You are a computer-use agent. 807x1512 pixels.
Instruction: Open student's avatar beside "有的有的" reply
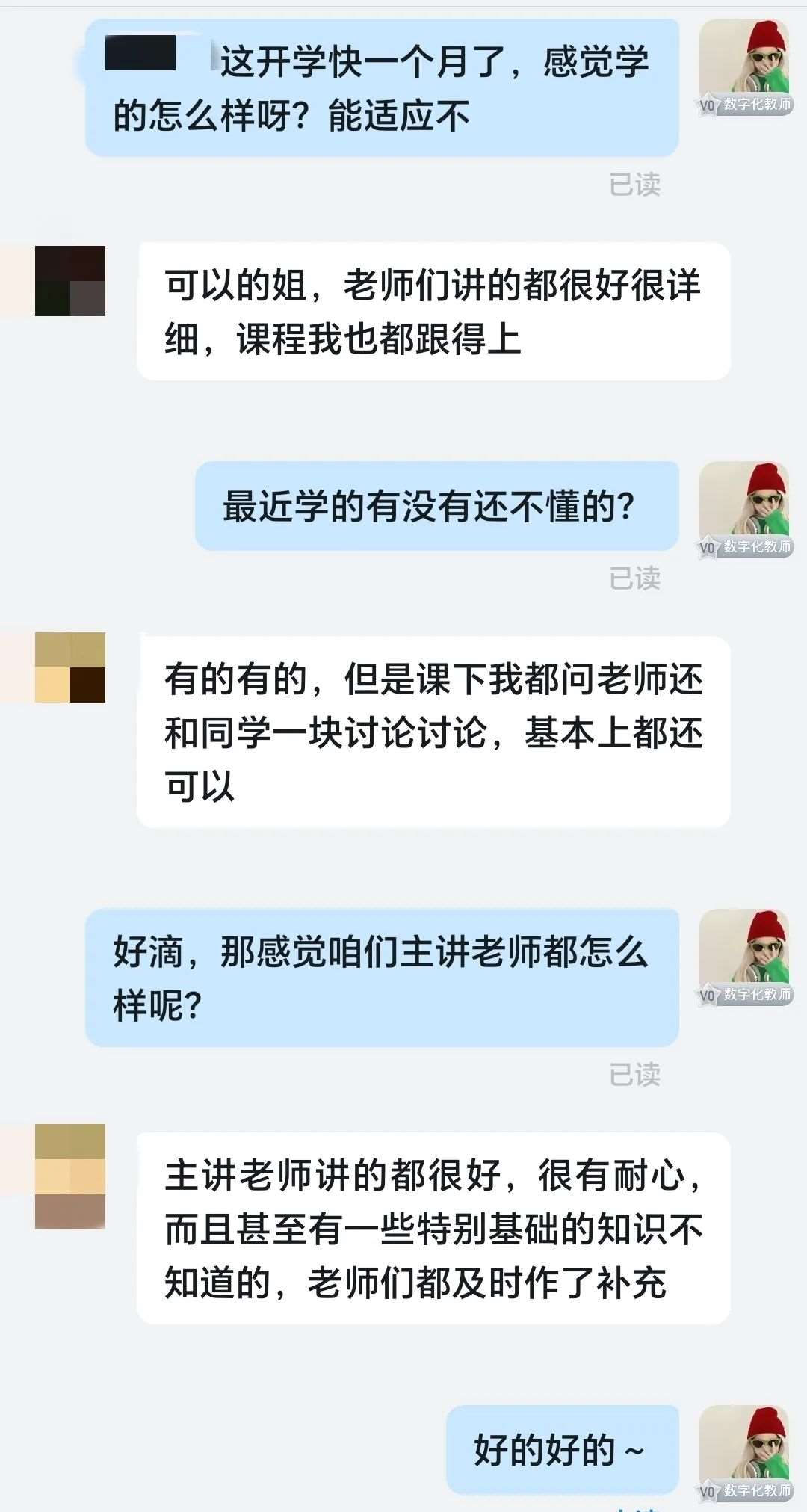[x=70, y=667]
